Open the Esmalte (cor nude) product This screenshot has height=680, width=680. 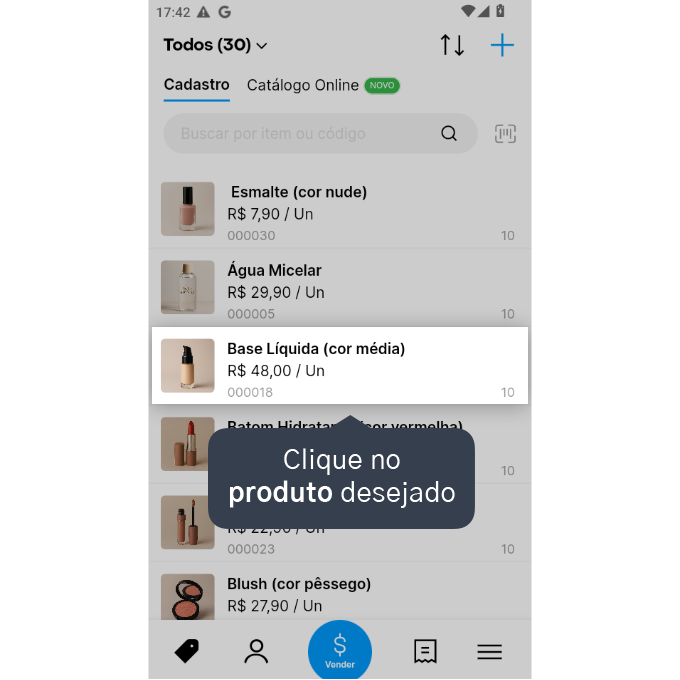[340, 210]
